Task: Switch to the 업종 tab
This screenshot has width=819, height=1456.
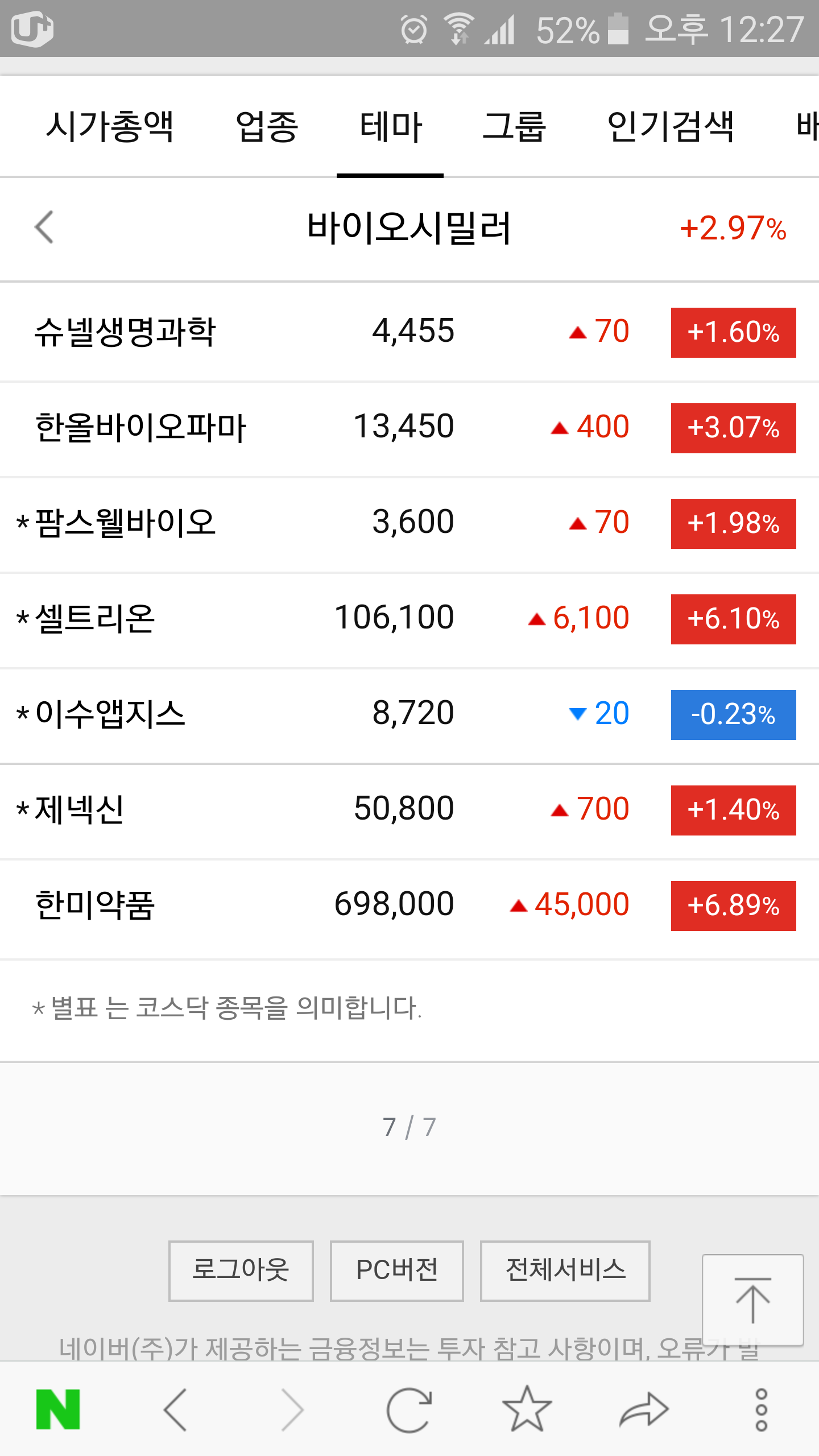Action: click(x=267, y=126)
